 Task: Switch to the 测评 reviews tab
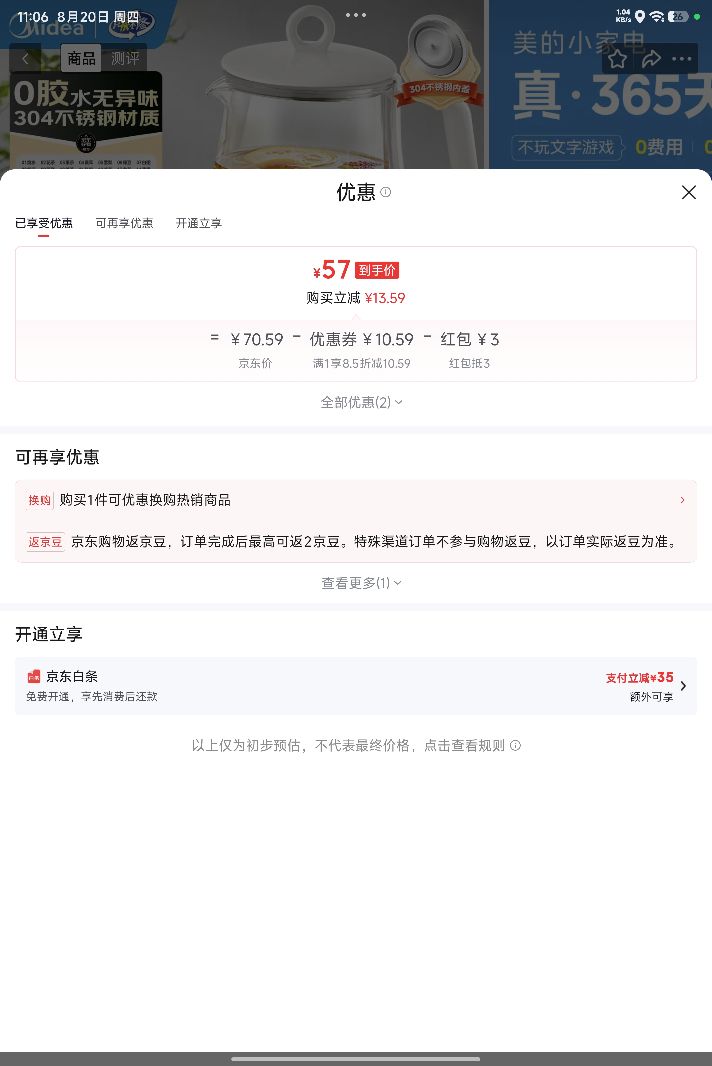pyautogui.click(x=125, y=58)
